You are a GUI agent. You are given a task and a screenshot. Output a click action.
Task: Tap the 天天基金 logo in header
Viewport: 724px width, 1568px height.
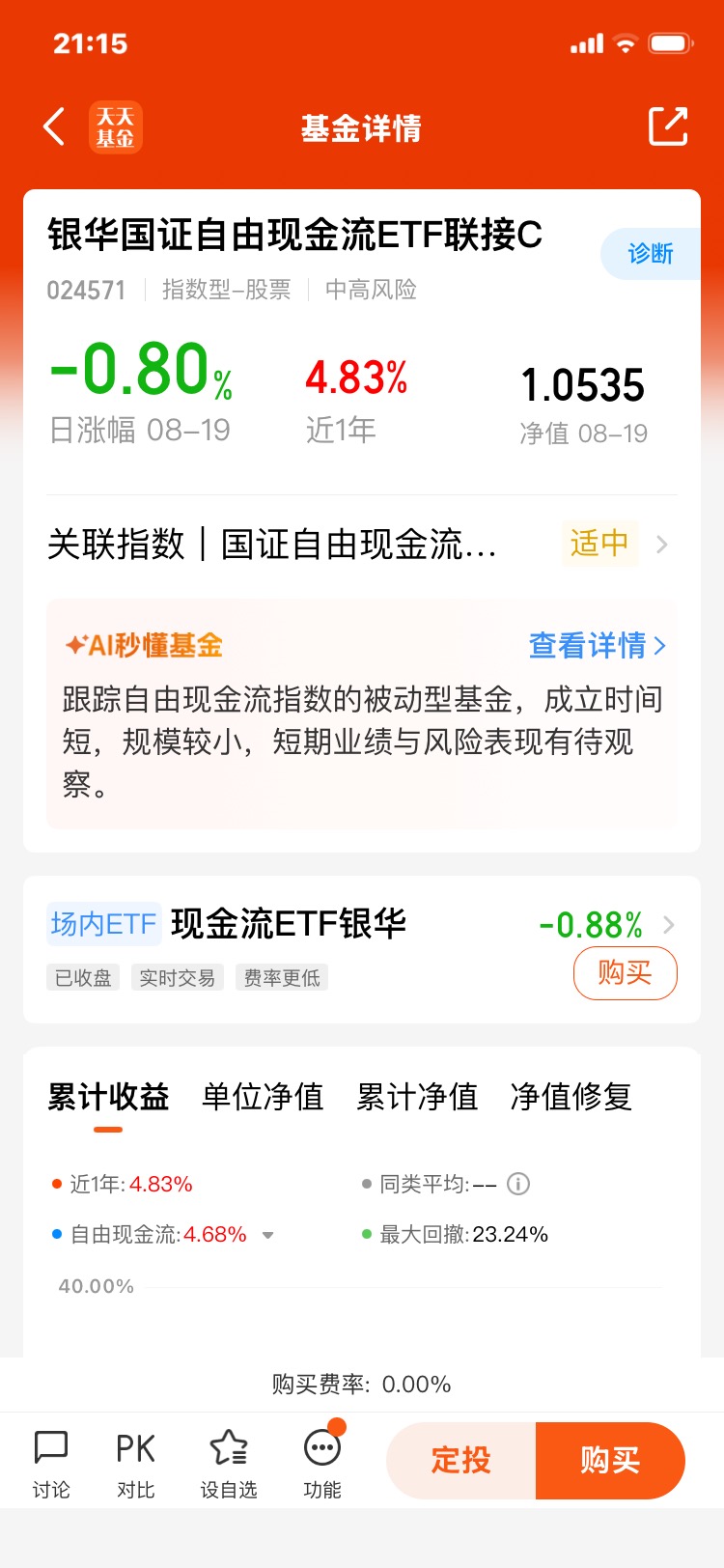[116, 127]
